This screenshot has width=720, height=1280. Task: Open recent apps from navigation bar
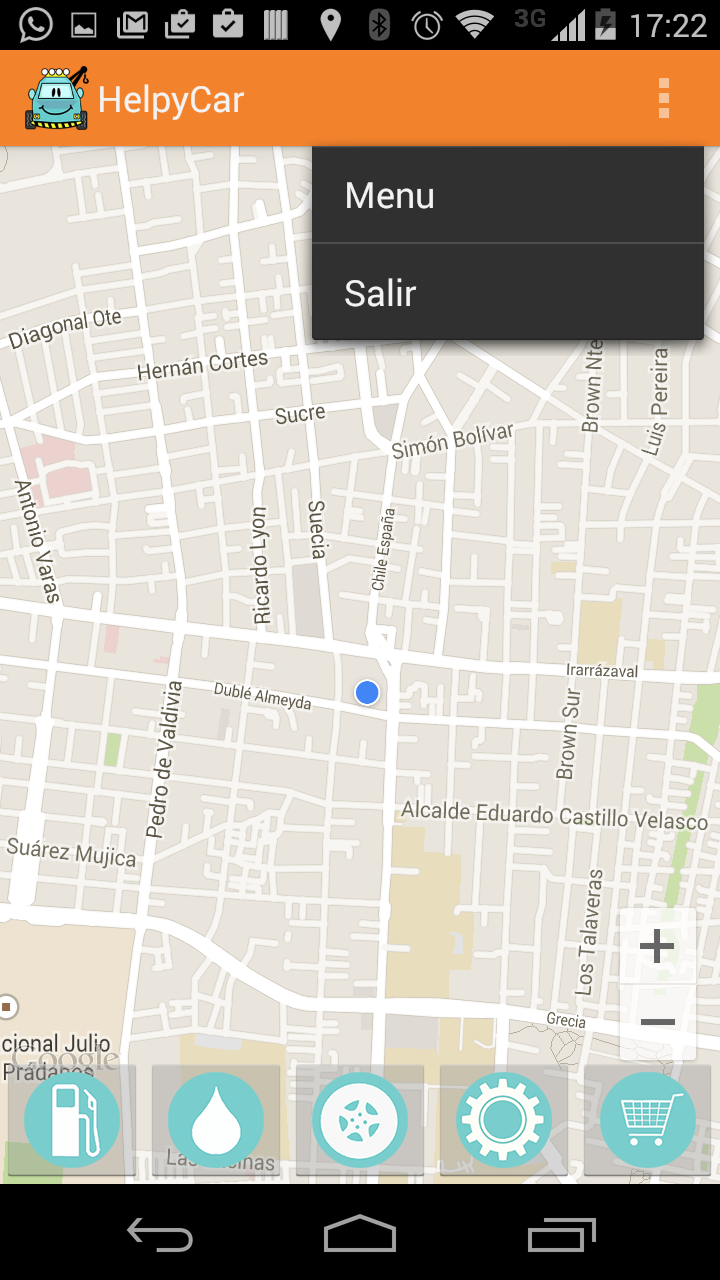point(562,1235)
